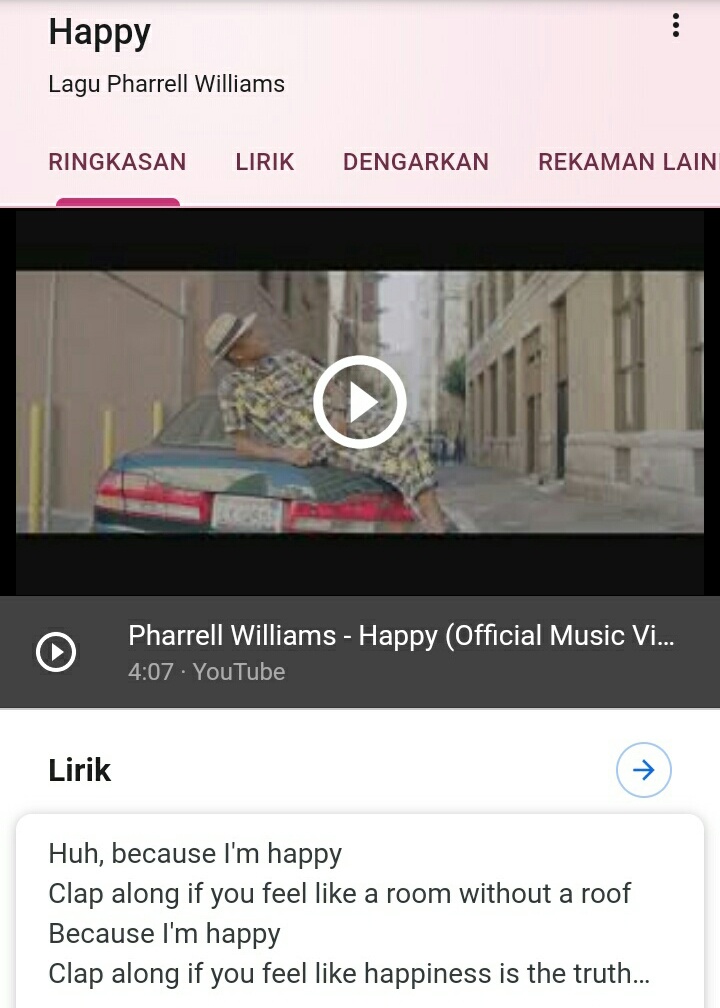Open the Pharrell Williams - Happy YouTube result

400,652
